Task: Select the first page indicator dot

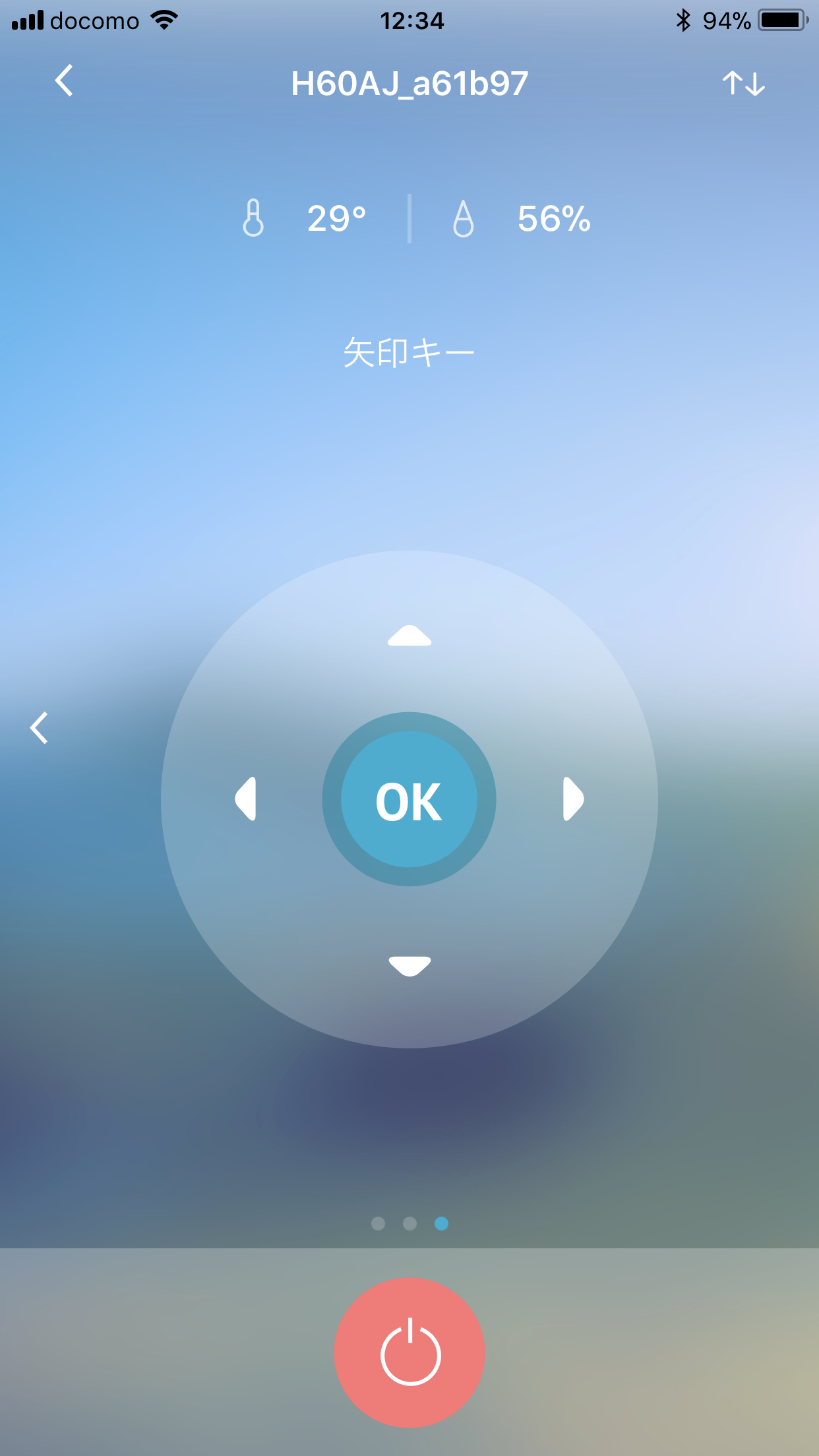Action: pos(378,1224)
